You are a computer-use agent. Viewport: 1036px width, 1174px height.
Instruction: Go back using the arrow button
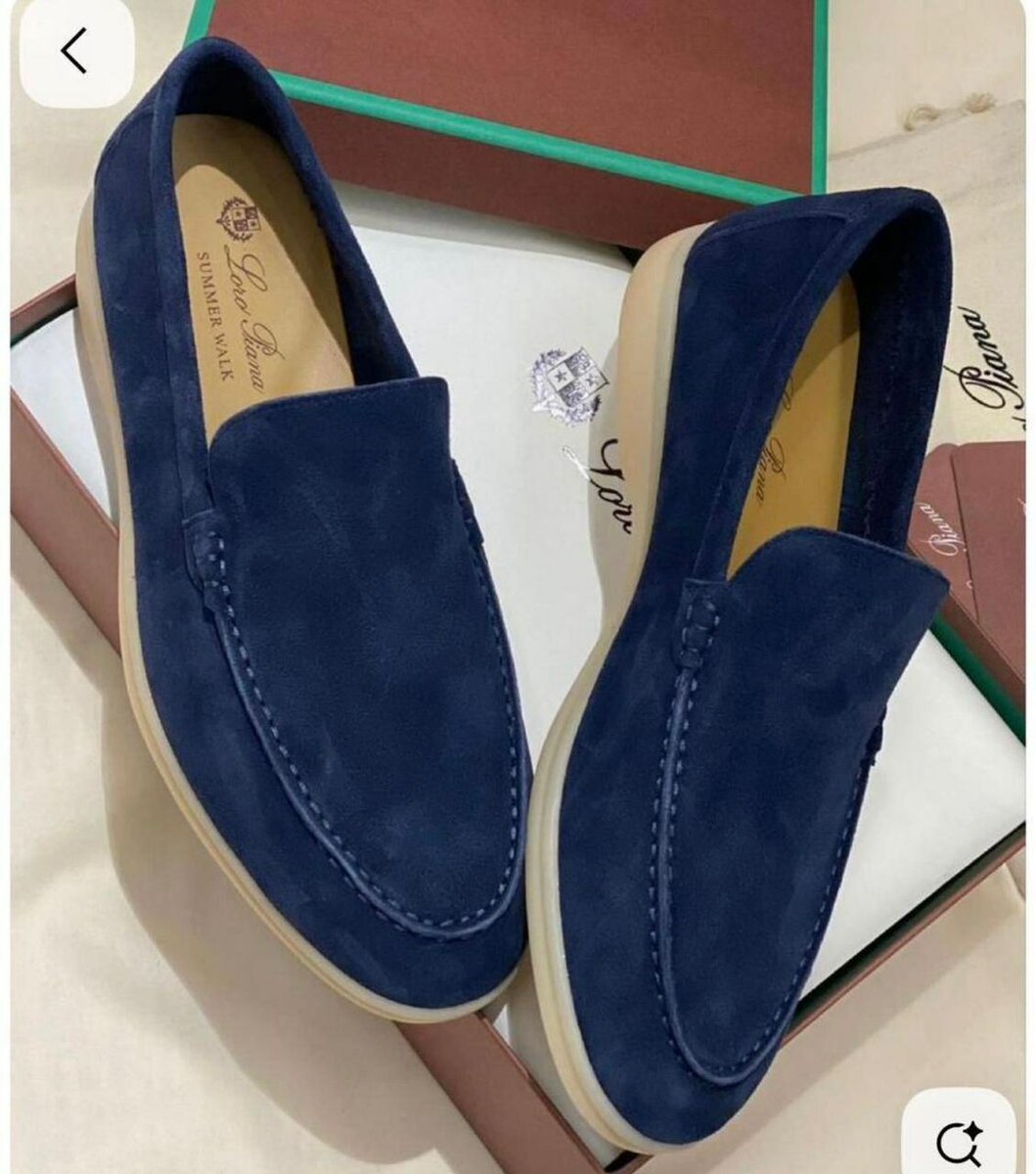pos(75,54)
